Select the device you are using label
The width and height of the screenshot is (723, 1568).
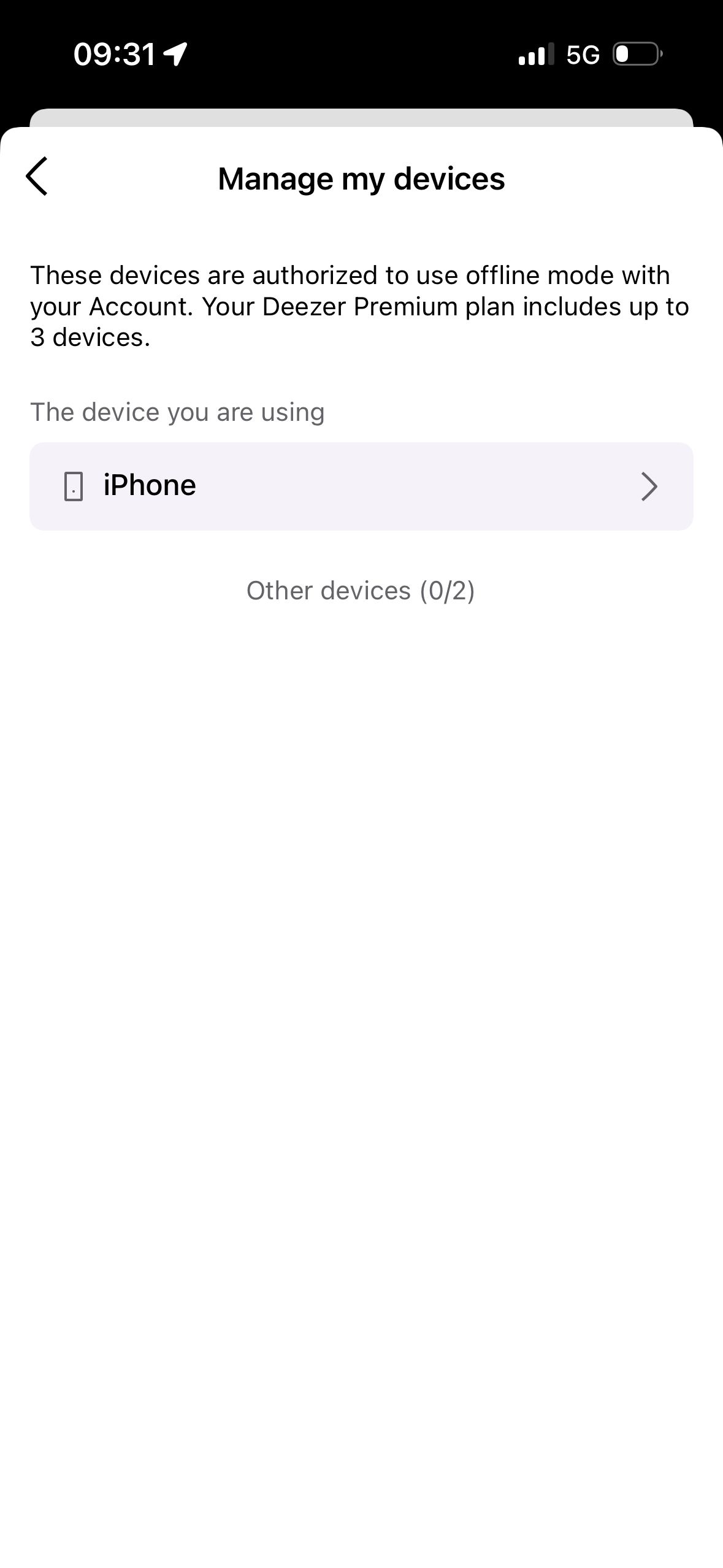[177, 412]
